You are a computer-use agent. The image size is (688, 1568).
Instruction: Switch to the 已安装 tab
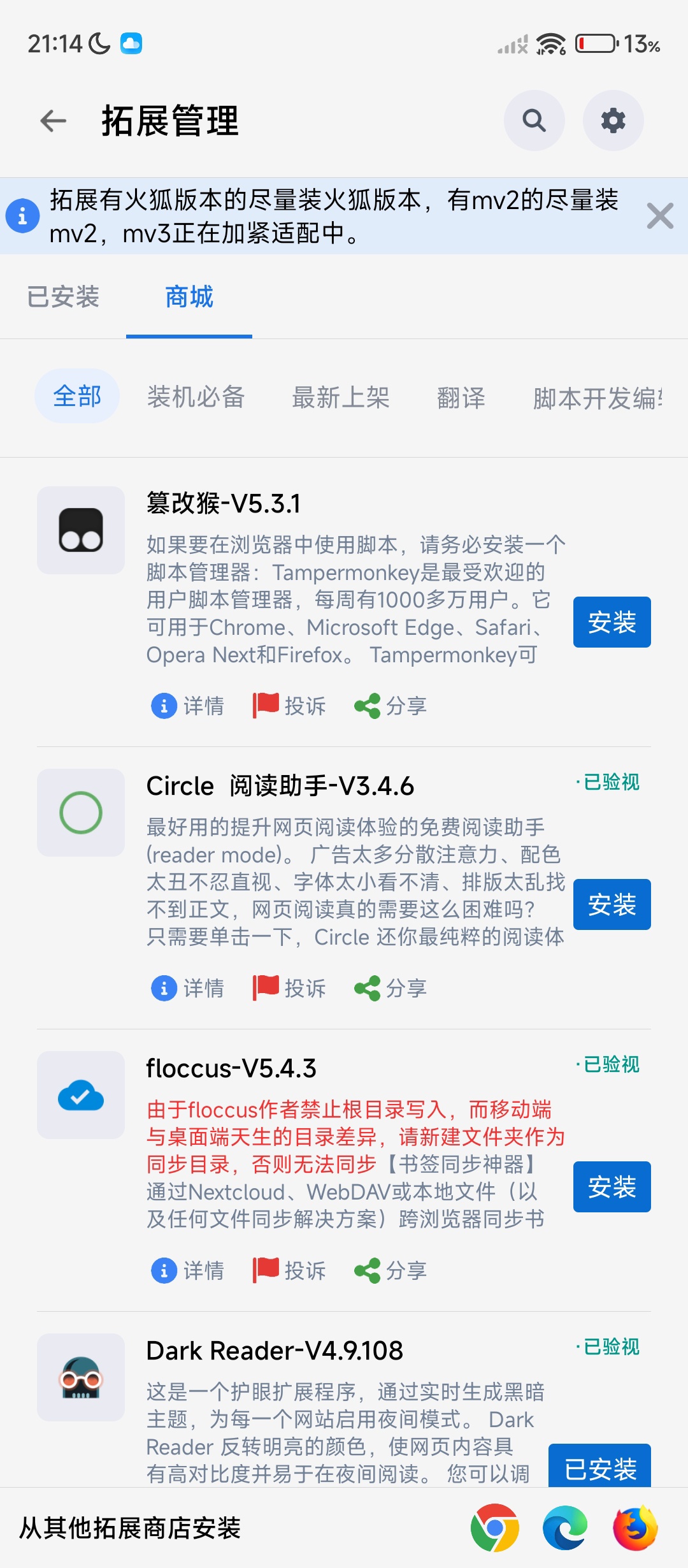tap(63, 297)
